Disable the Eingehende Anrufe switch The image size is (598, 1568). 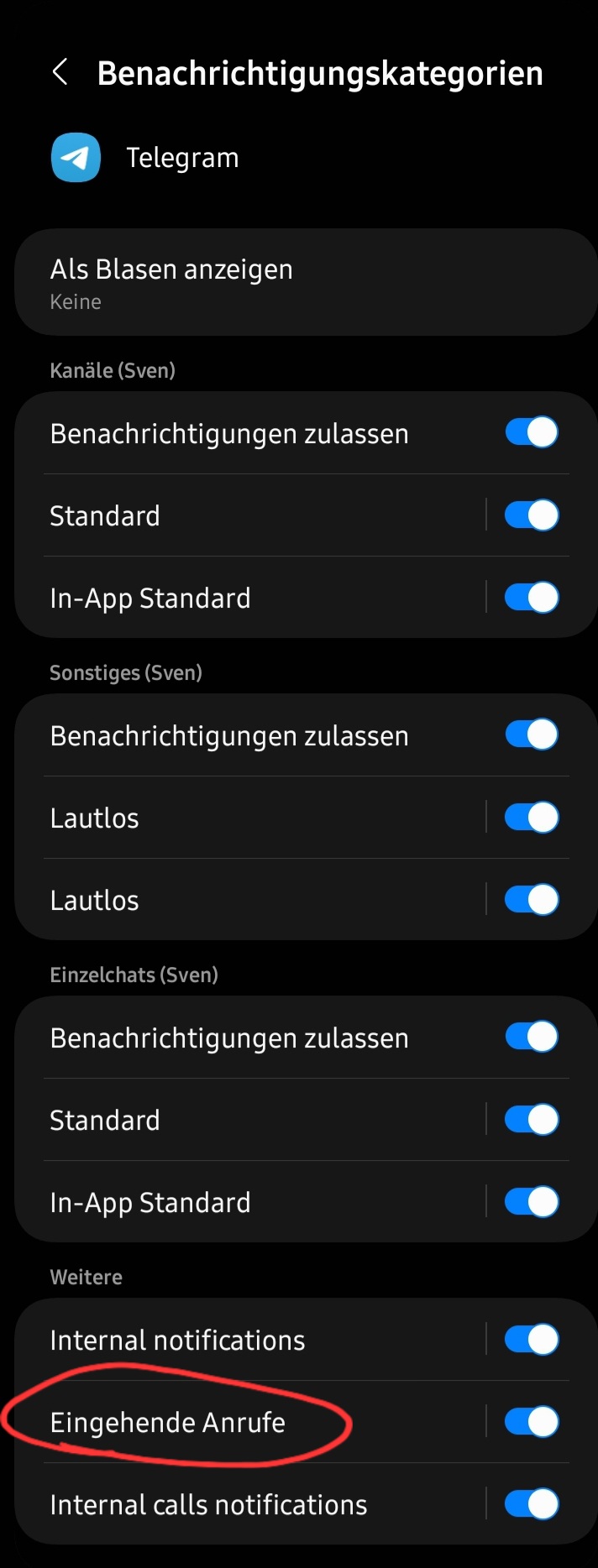tap(532, 1422)
